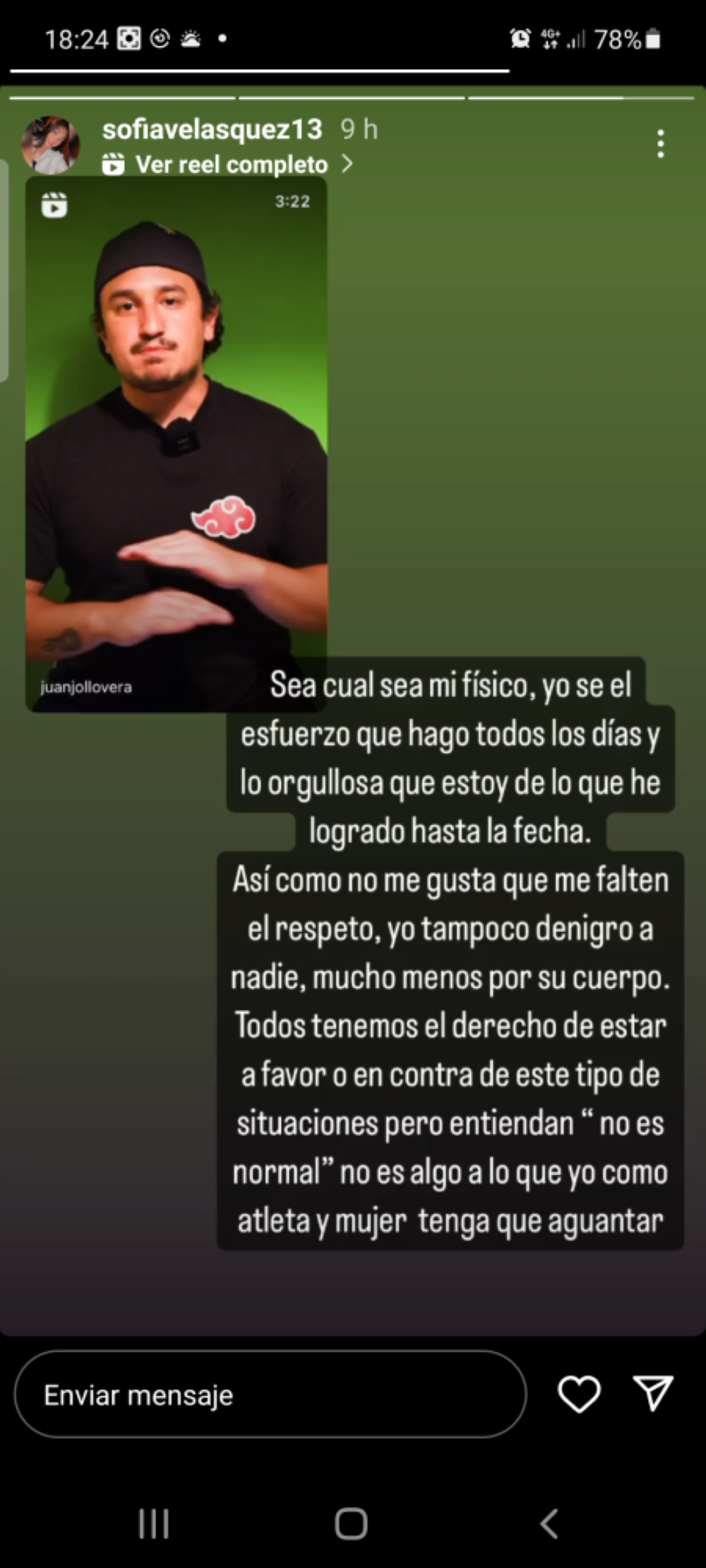Screen dimensions: 706x1568
Task: Like this story with the heart
Action: click(x=579, y=1394)
